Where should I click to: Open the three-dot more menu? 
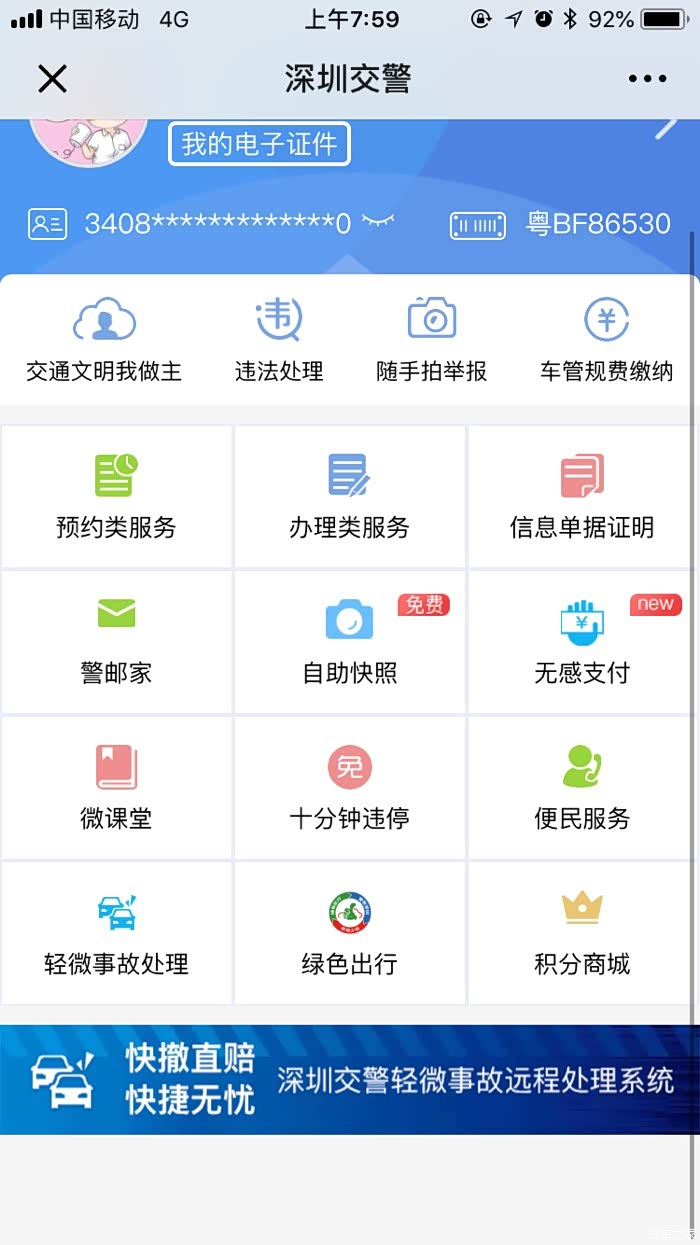[647, 78]
